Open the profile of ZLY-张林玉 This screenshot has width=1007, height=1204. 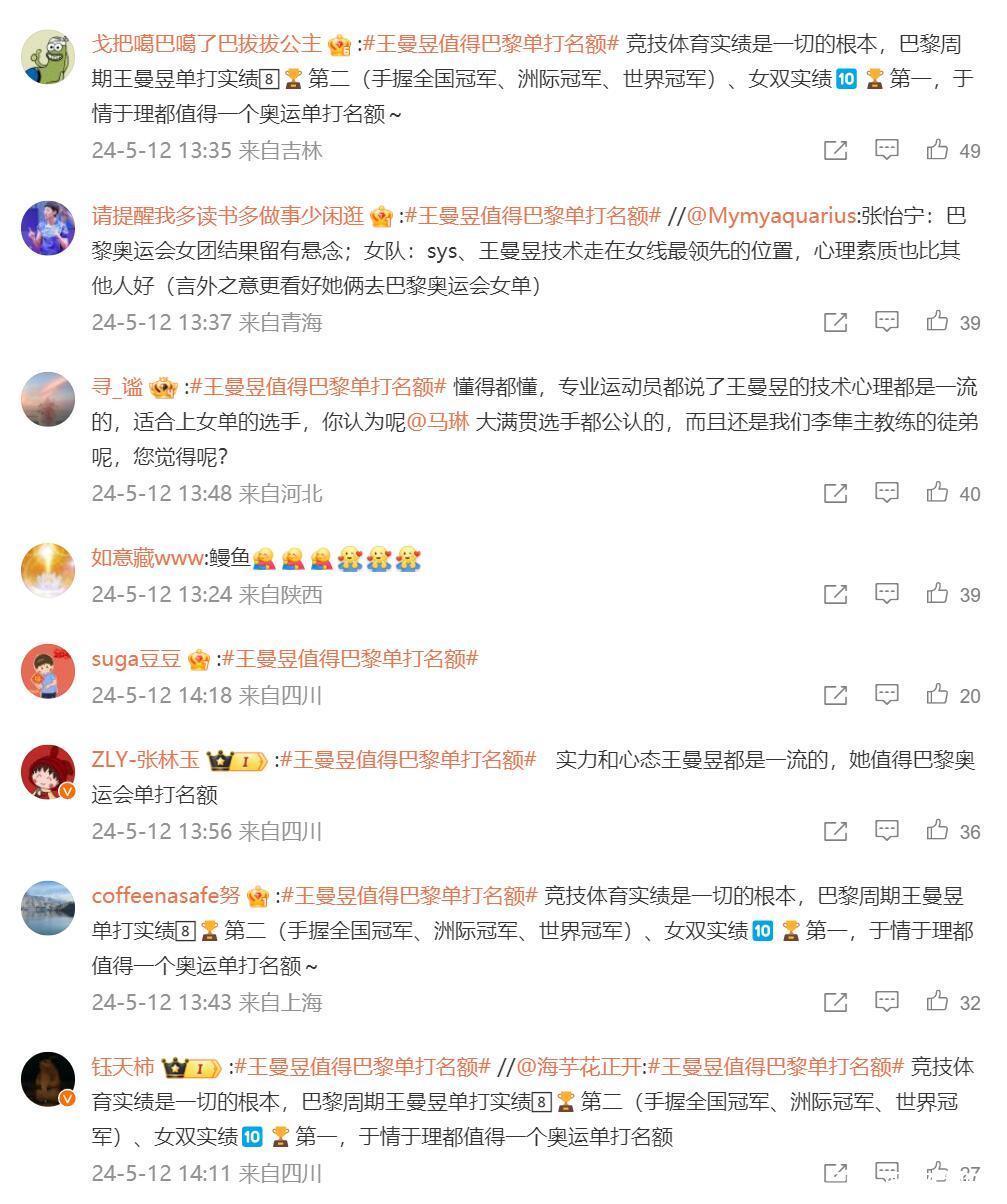[145, 760]
